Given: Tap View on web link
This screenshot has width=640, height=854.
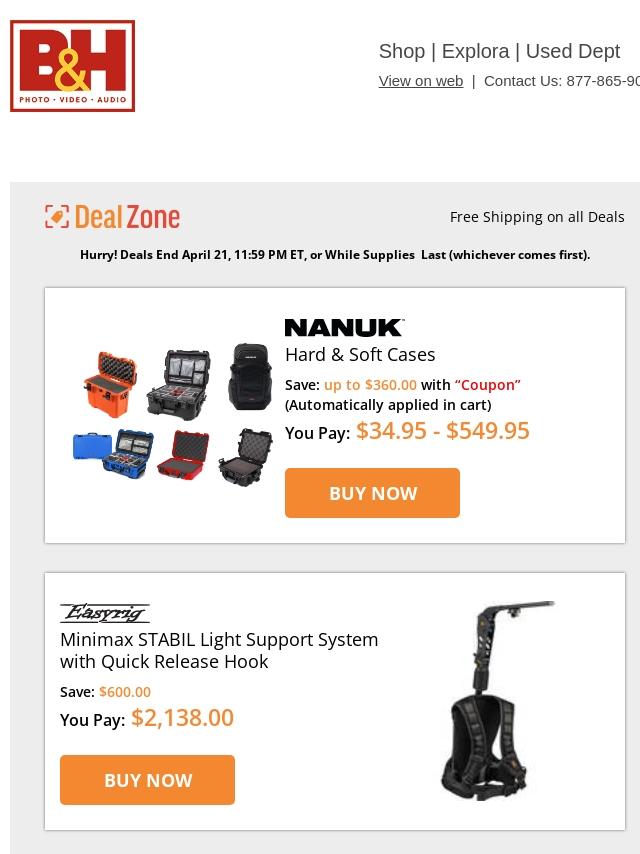Looking at the screenshot, I should click(420, 81).
